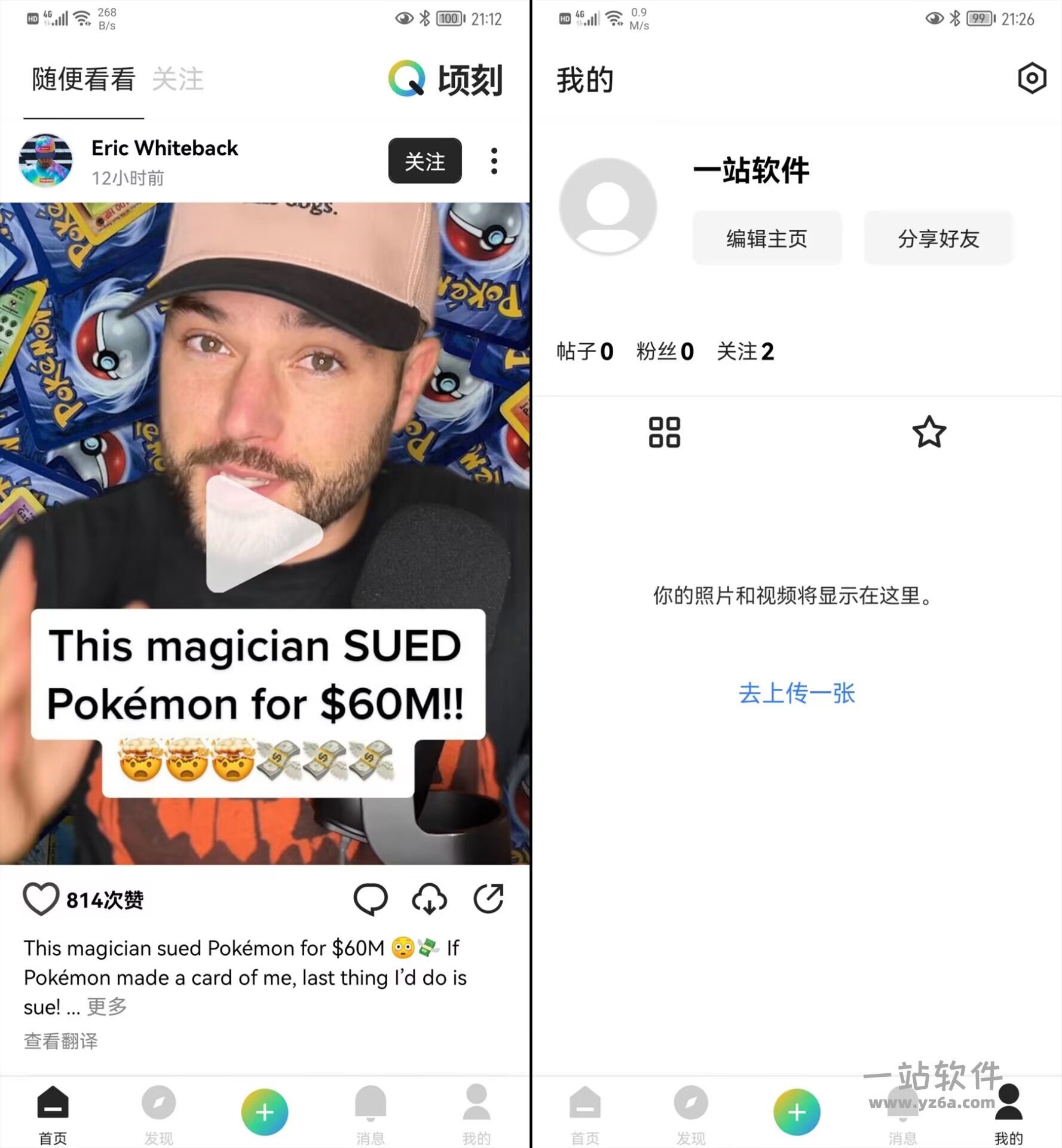Open the overflow menu on Eric Whiteback's post
Image resolution: width=1062 pixels, height=1148 pixels.
point(494,161)
